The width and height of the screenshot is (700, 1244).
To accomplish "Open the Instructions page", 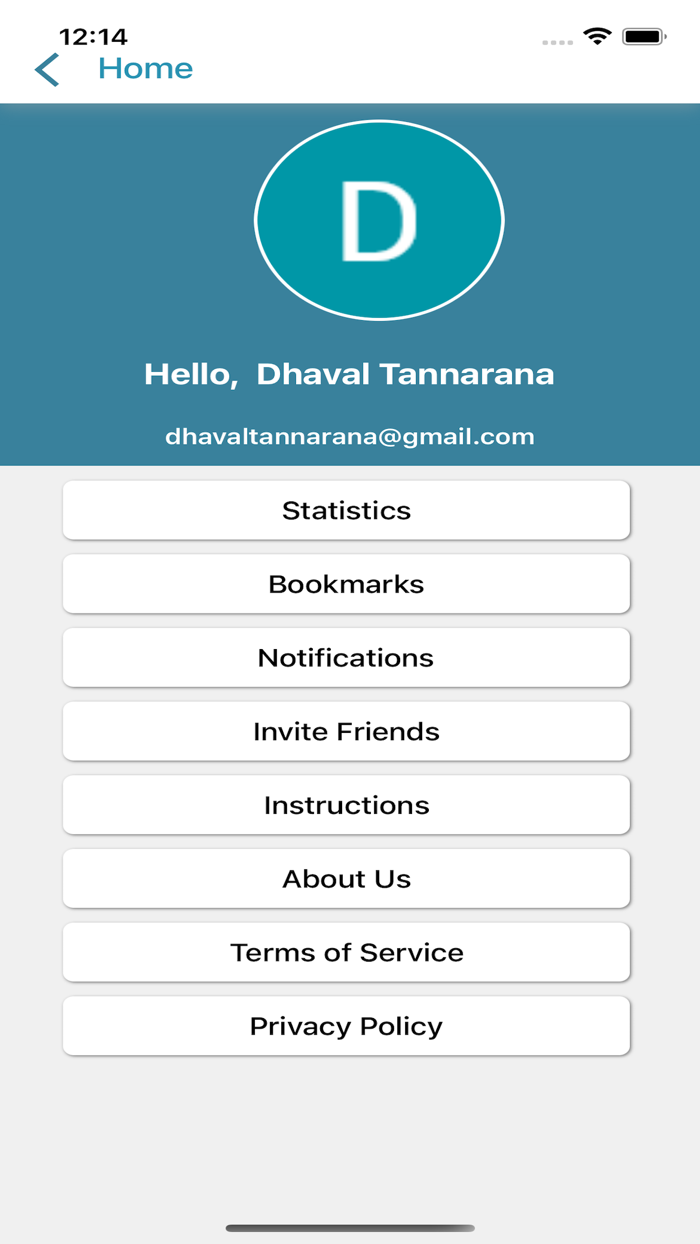I will pyautogui.click(x=346, y=805).
